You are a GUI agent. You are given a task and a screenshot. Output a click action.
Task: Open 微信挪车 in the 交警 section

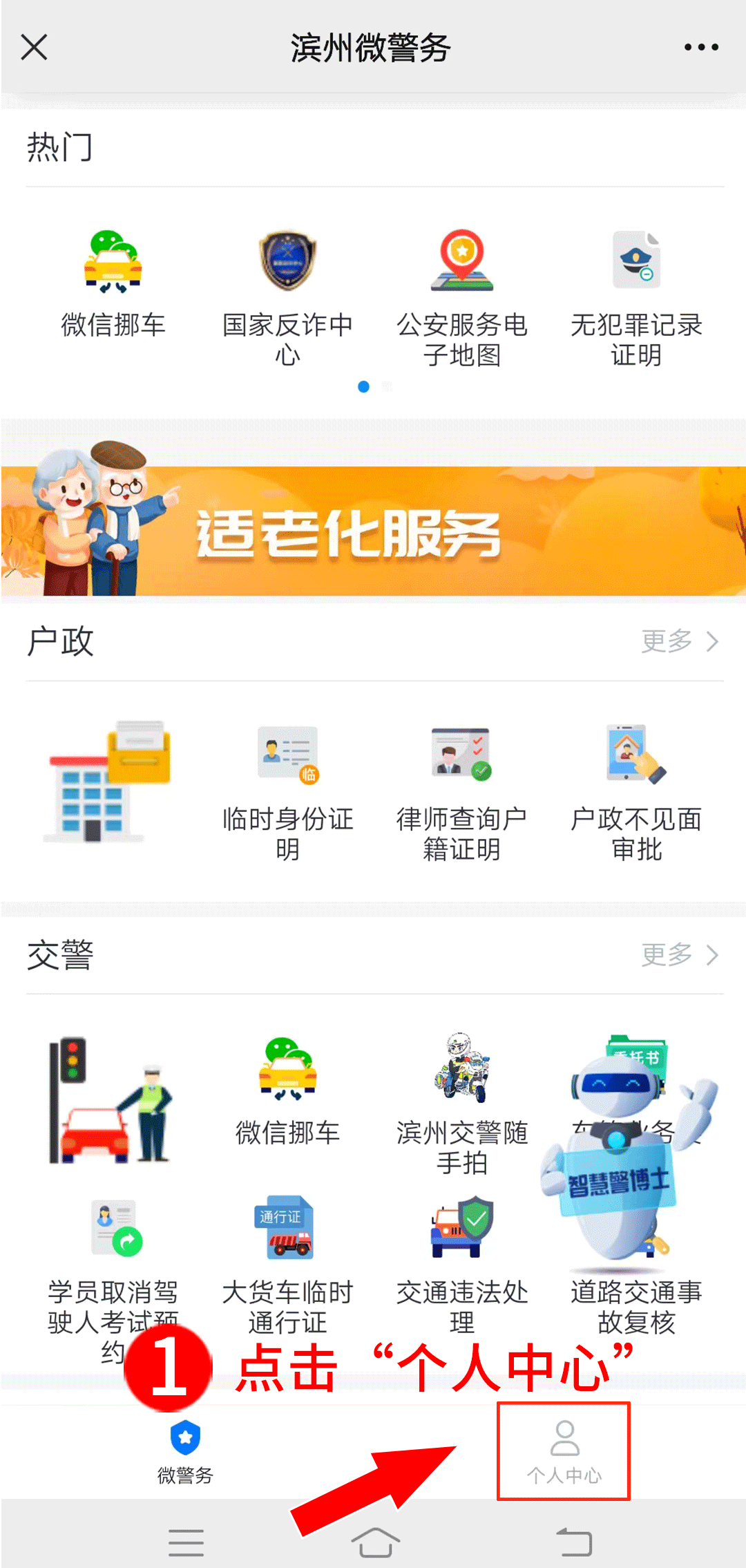pos(287,1092)
